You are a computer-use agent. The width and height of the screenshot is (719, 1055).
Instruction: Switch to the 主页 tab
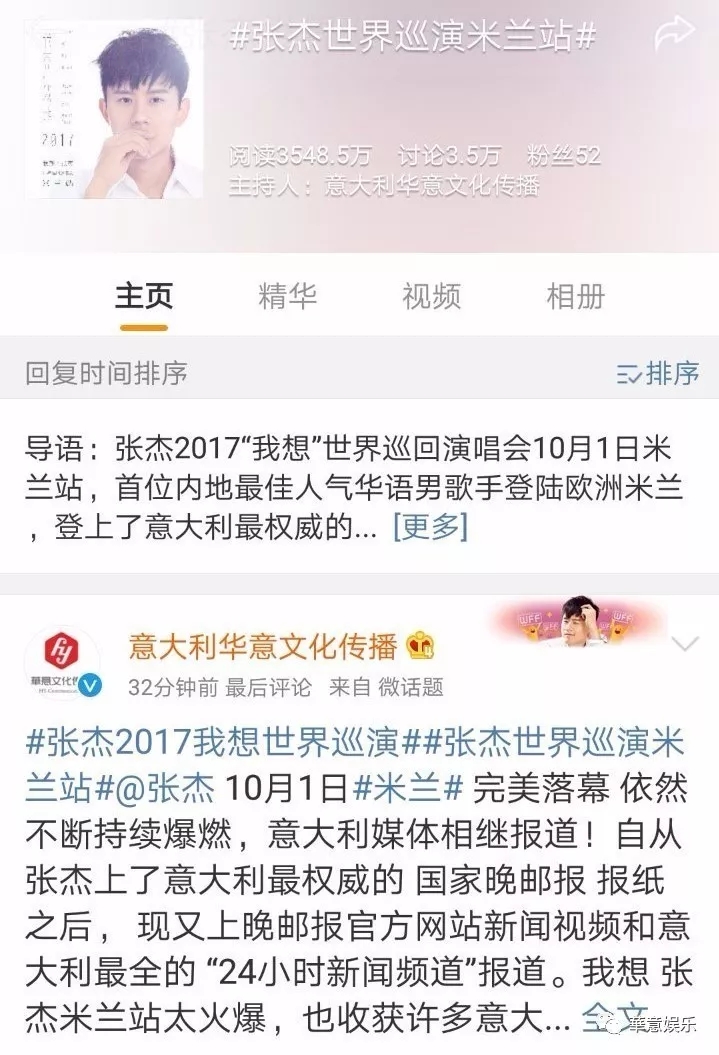[x=144, y=296]
